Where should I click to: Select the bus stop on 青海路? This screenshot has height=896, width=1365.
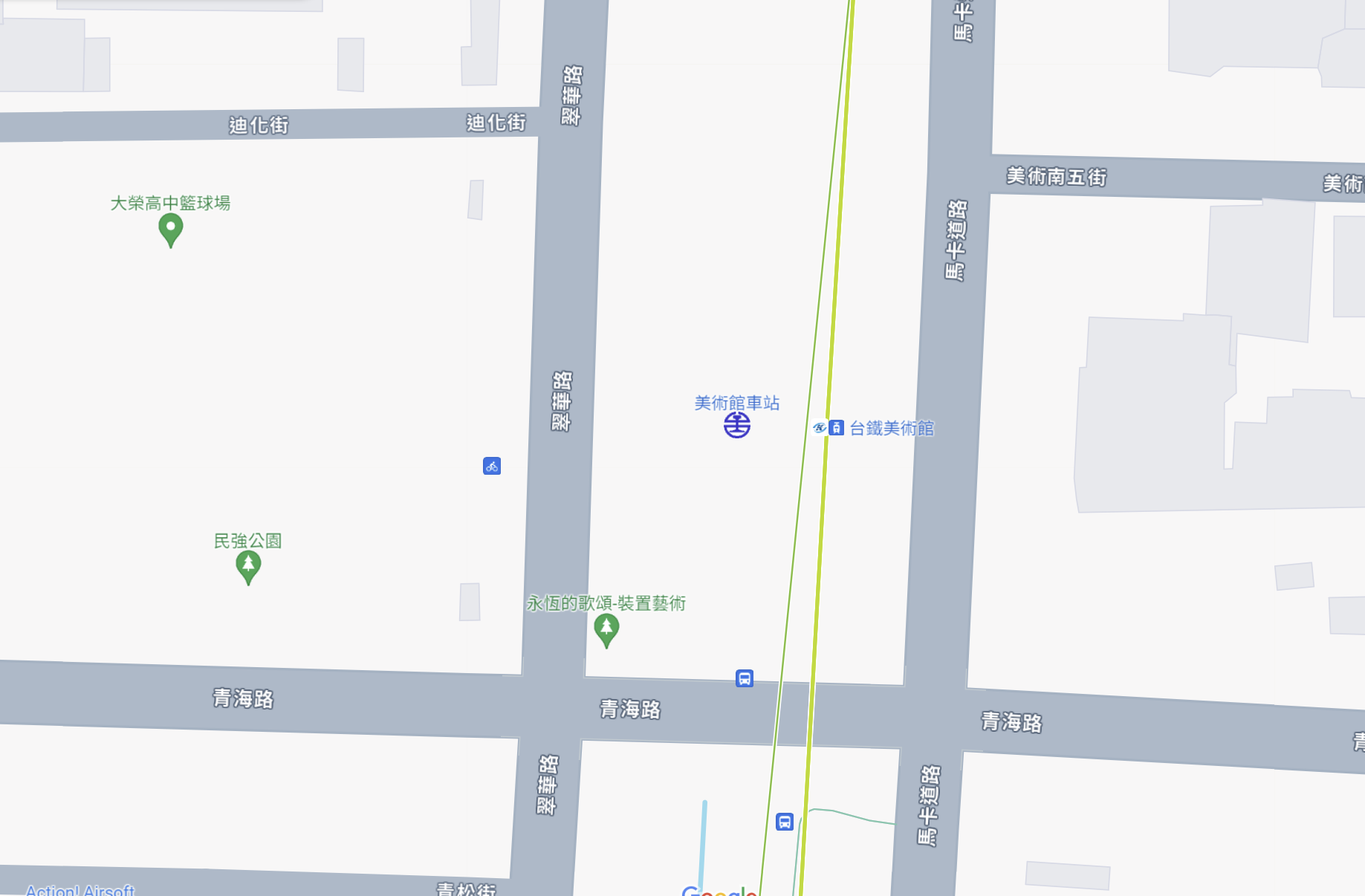(x=745, y=678)
